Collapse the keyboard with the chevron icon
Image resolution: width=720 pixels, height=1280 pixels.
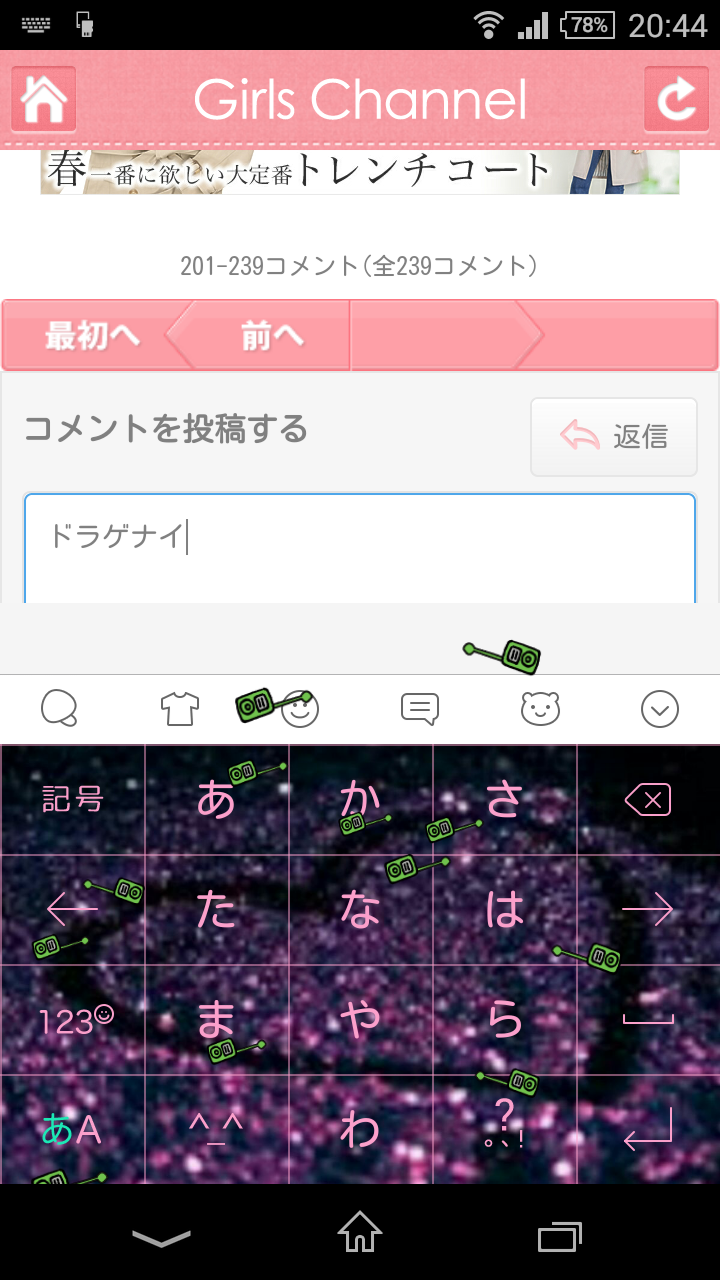659,708
